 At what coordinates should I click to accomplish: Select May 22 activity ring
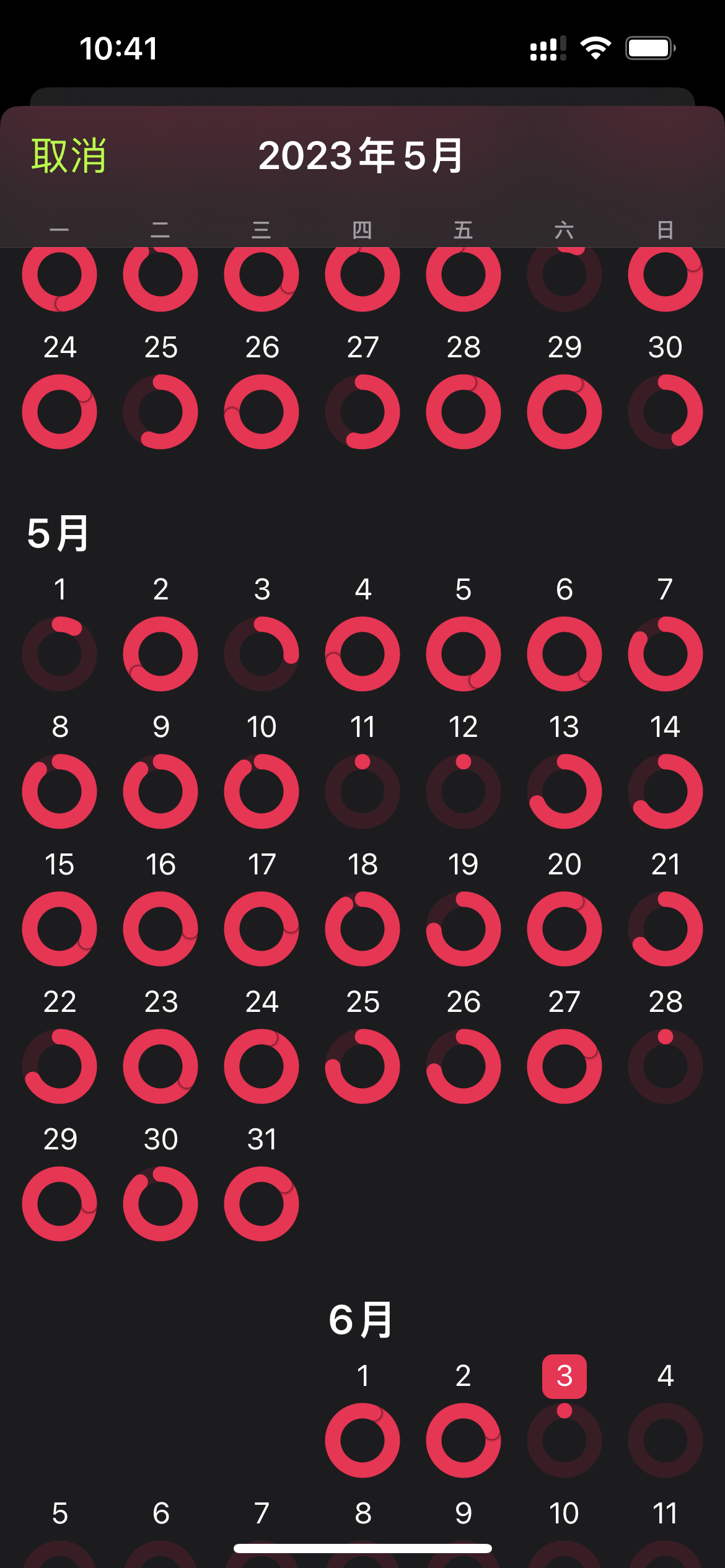click(59, 1066)
